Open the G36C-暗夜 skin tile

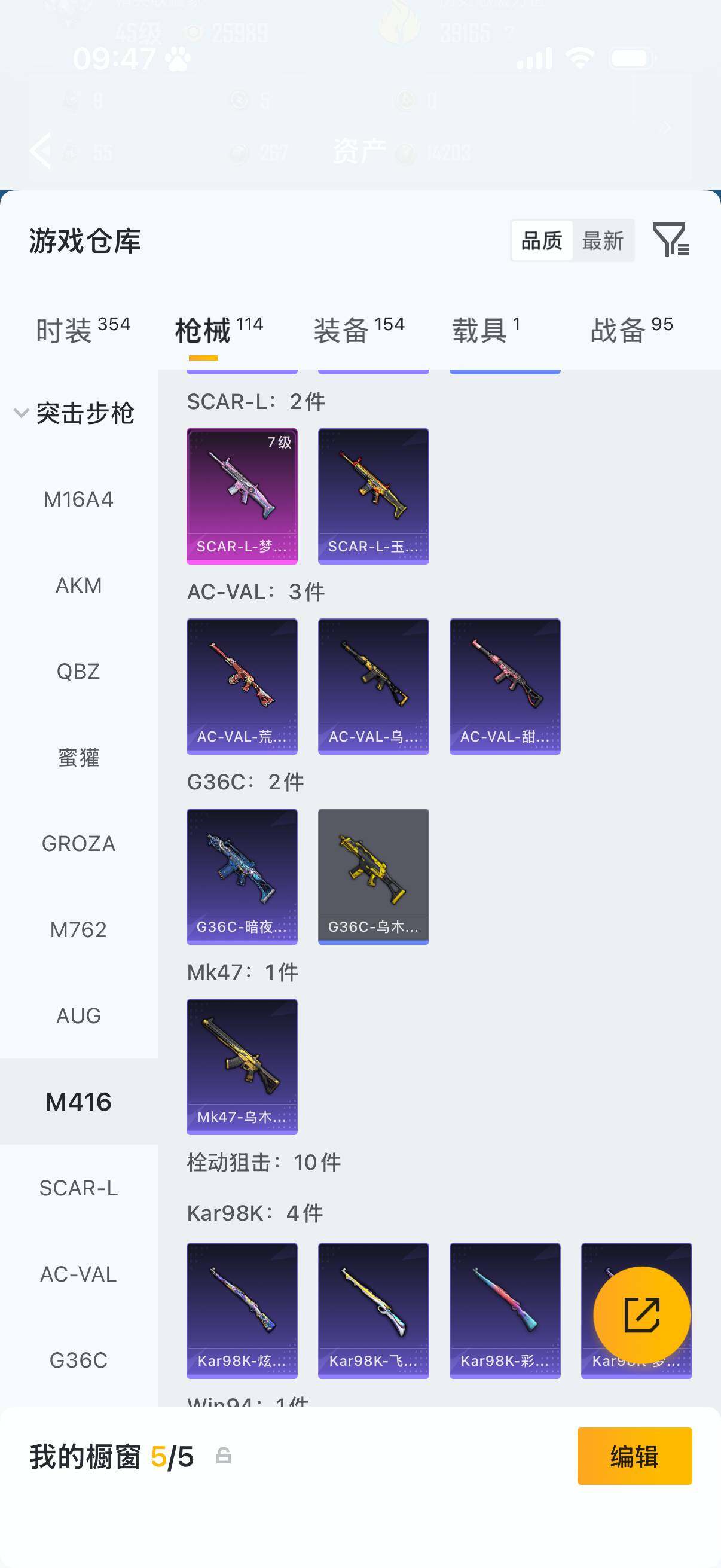click(242, 877)
